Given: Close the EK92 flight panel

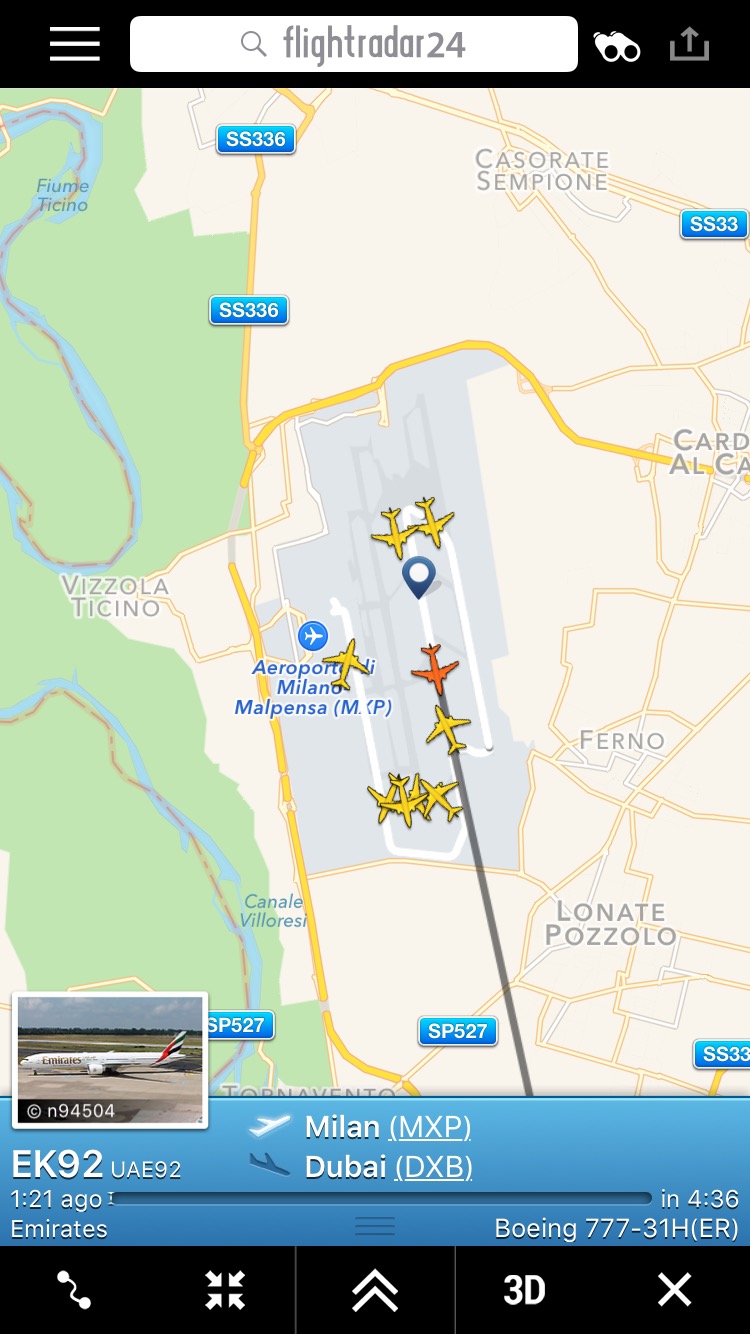Looking at the screenshot, I should tap(674, 1290).
